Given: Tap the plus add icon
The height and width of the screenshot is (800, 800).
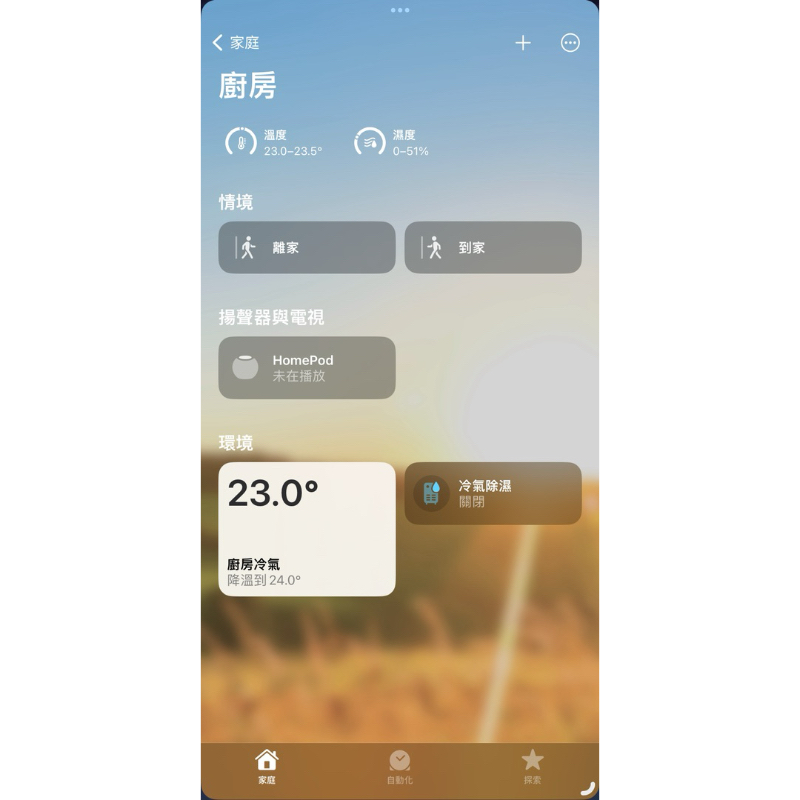Looking at the screenshot, I should coord(523,43).
